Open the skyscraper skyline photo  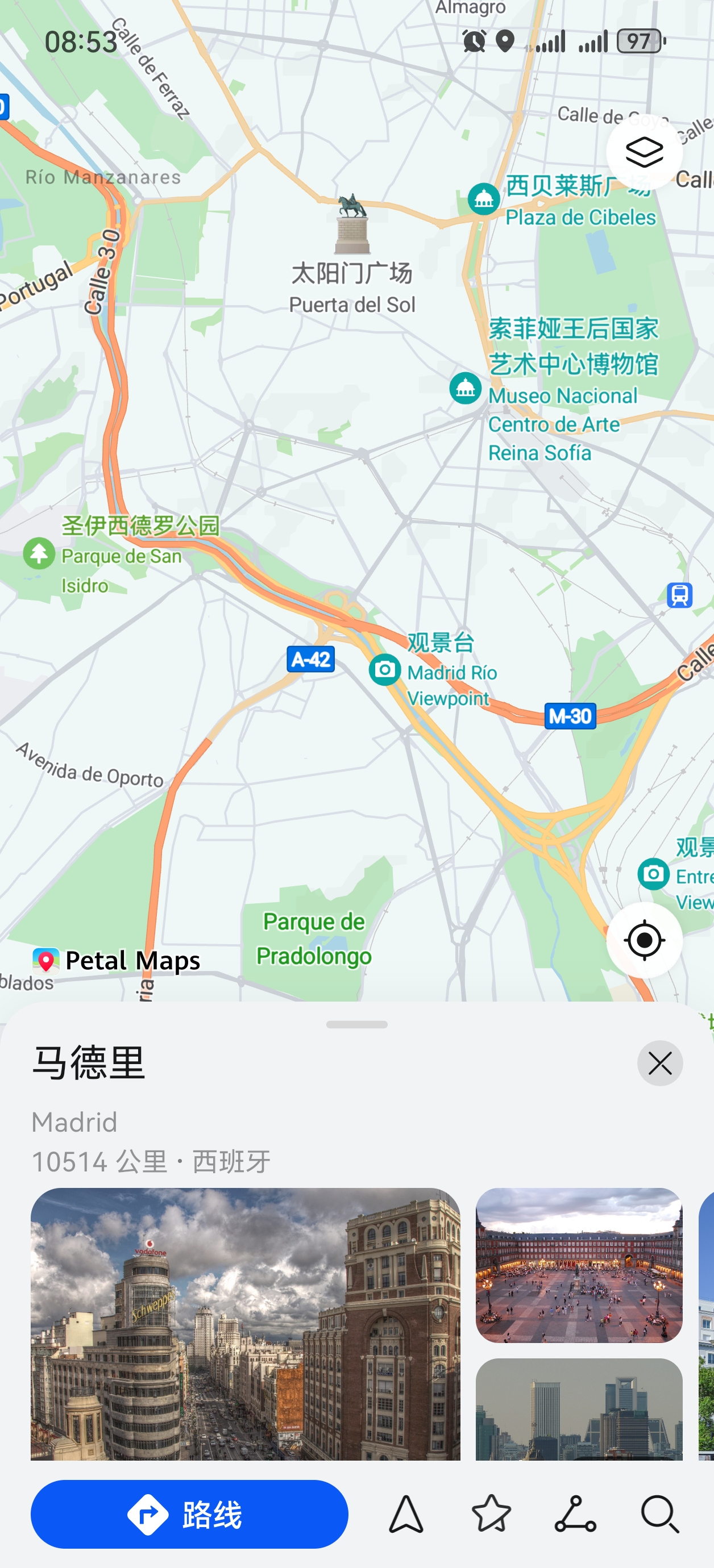pyautogui.click(x=579, y=1408)
